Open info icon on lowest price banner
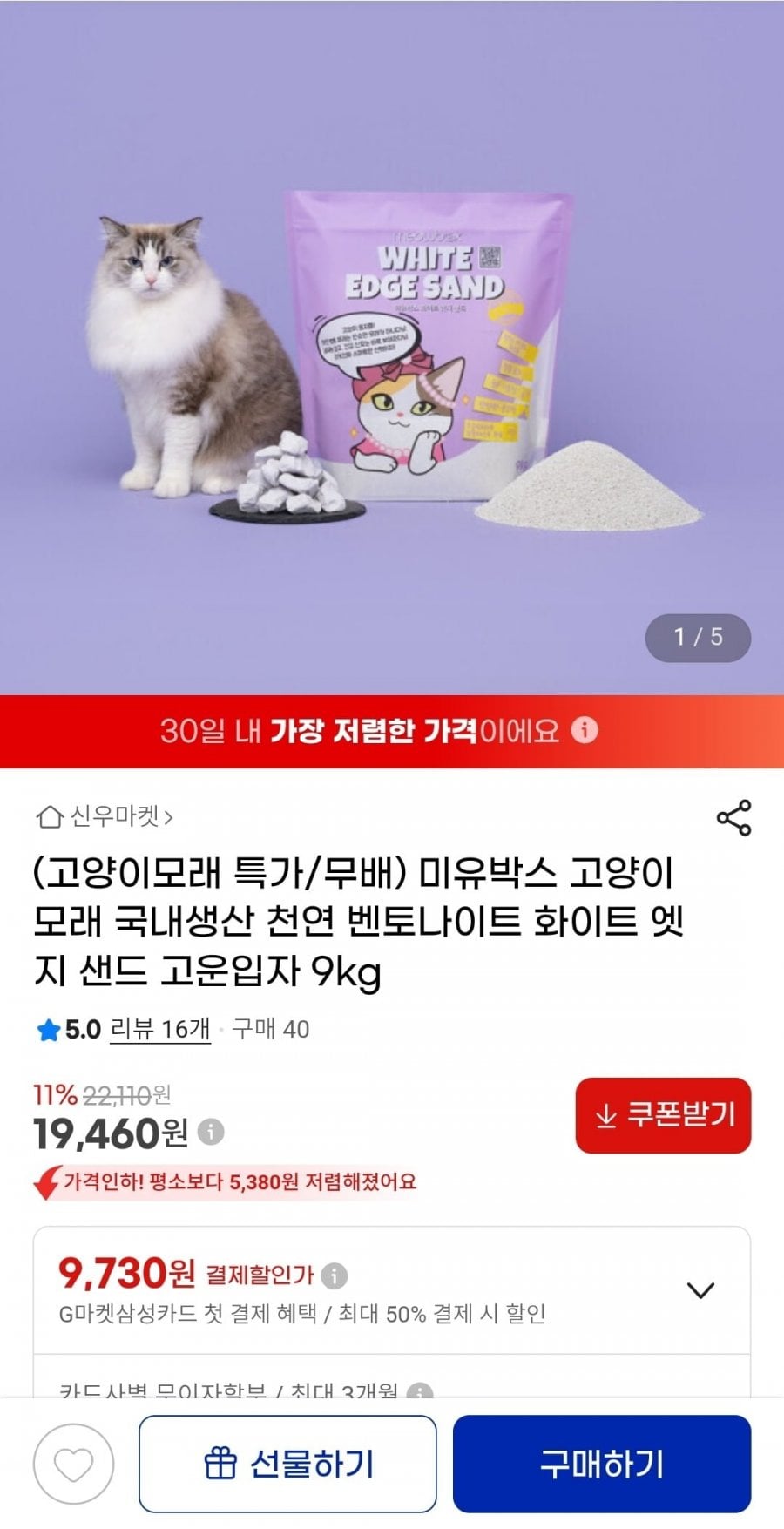The width and height of the screenshot is (784, 1529). coord(585,730)
